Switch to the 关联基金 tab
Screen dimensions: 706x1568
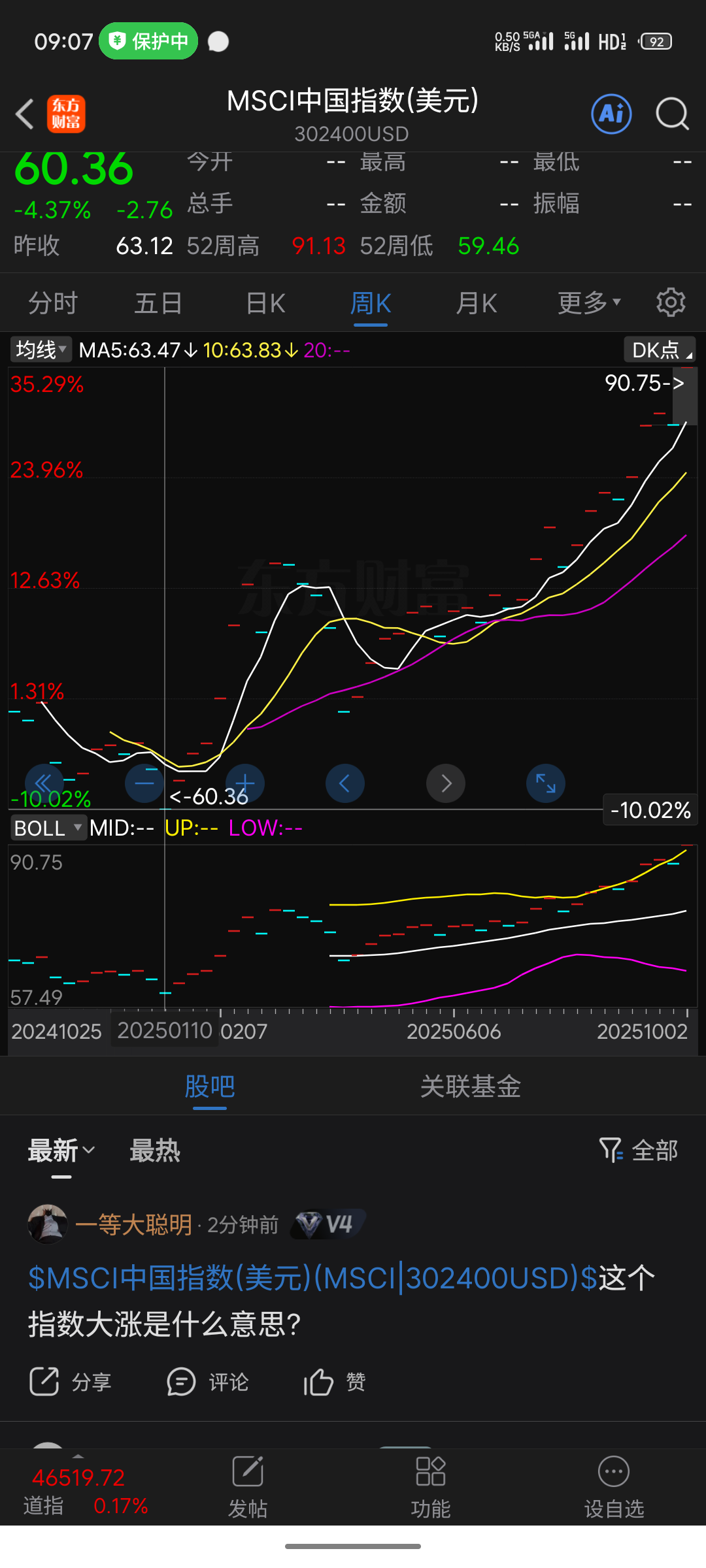pyautogui.click(x=470, y=1087)
